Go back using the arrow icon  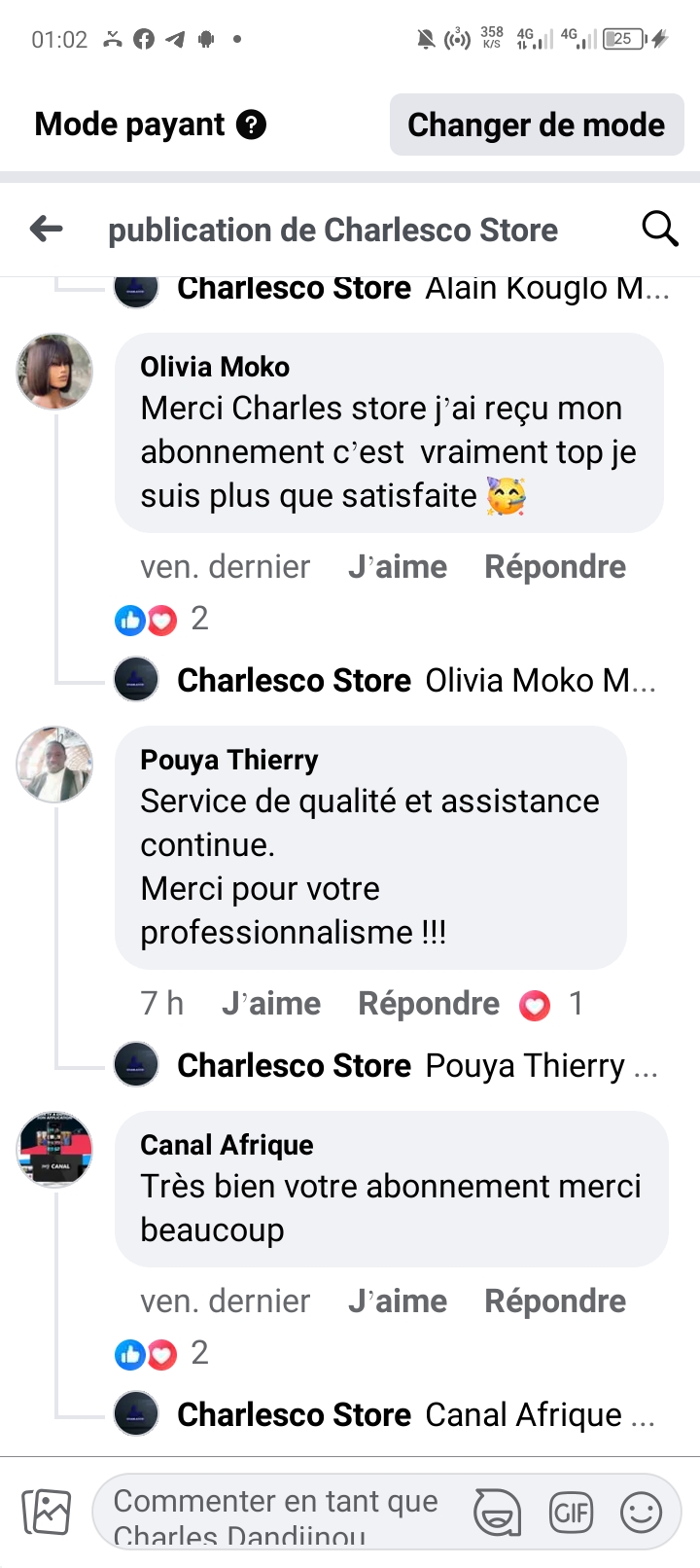coord(47,230)
